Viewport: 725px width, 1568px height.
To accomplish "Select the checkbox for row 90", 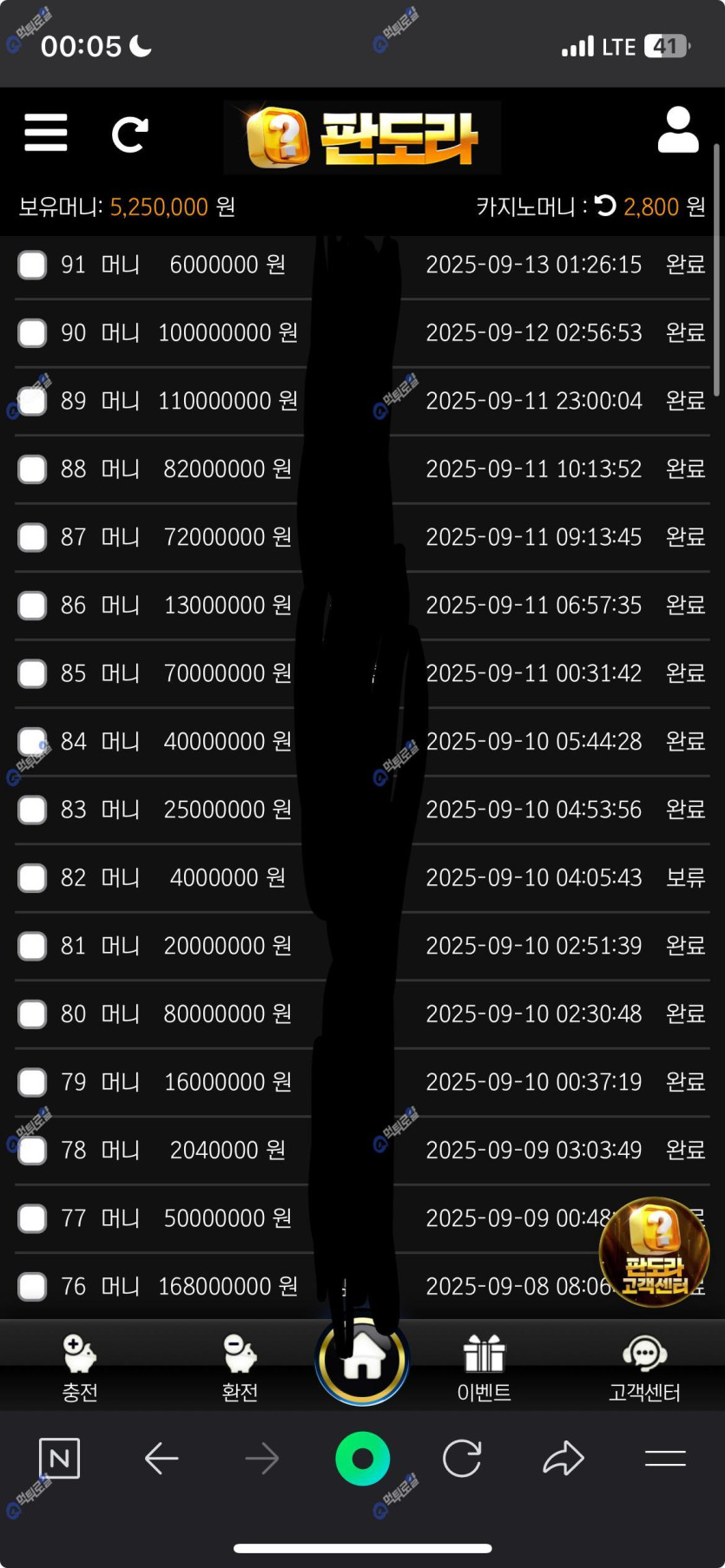I will pos(33,332).
